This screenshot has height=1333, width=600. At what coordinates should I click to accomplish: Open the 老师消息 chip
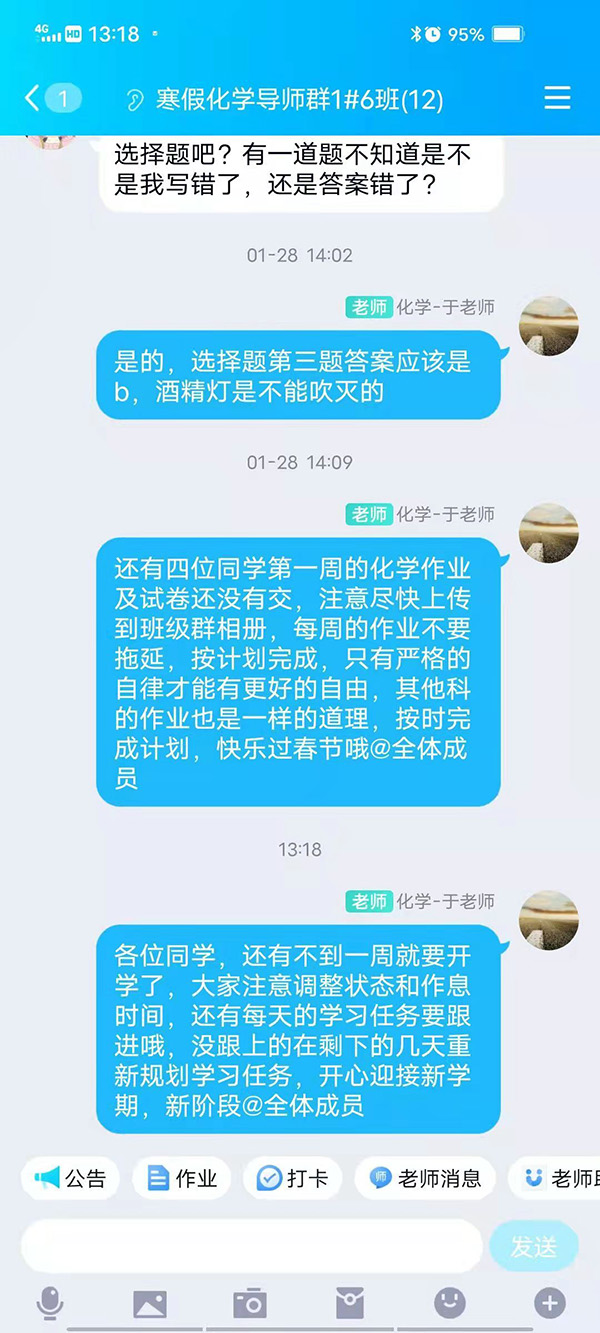click(426, 1179)
